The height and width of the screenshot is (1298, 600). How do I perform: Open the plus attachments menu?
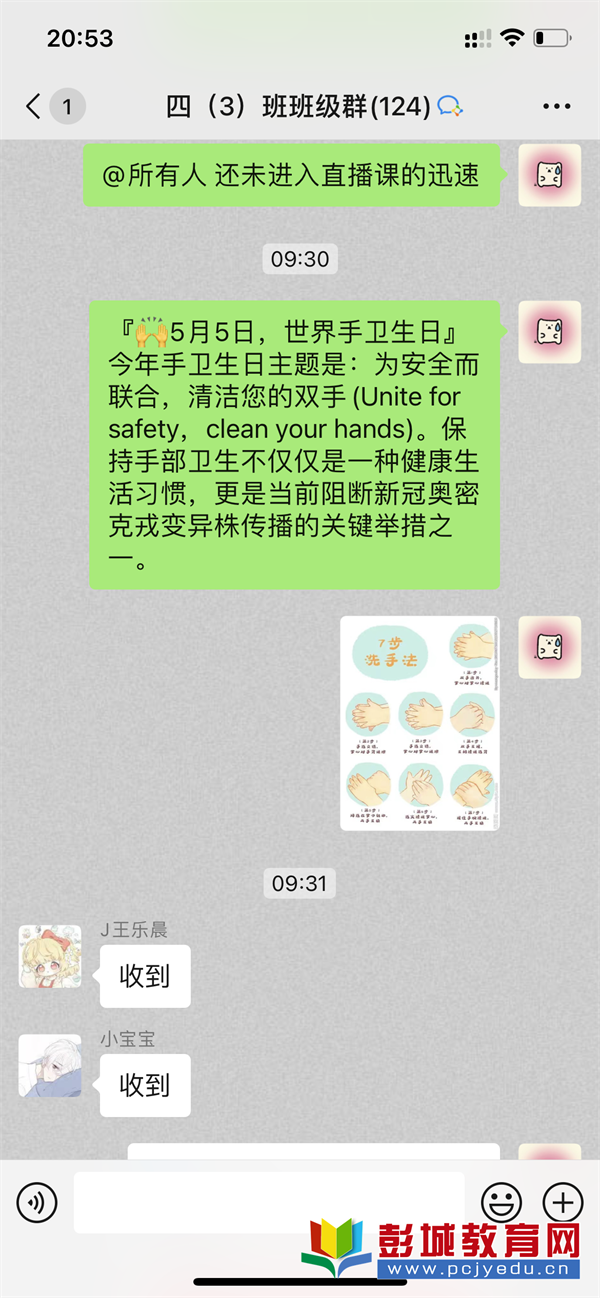point(562,1202)
